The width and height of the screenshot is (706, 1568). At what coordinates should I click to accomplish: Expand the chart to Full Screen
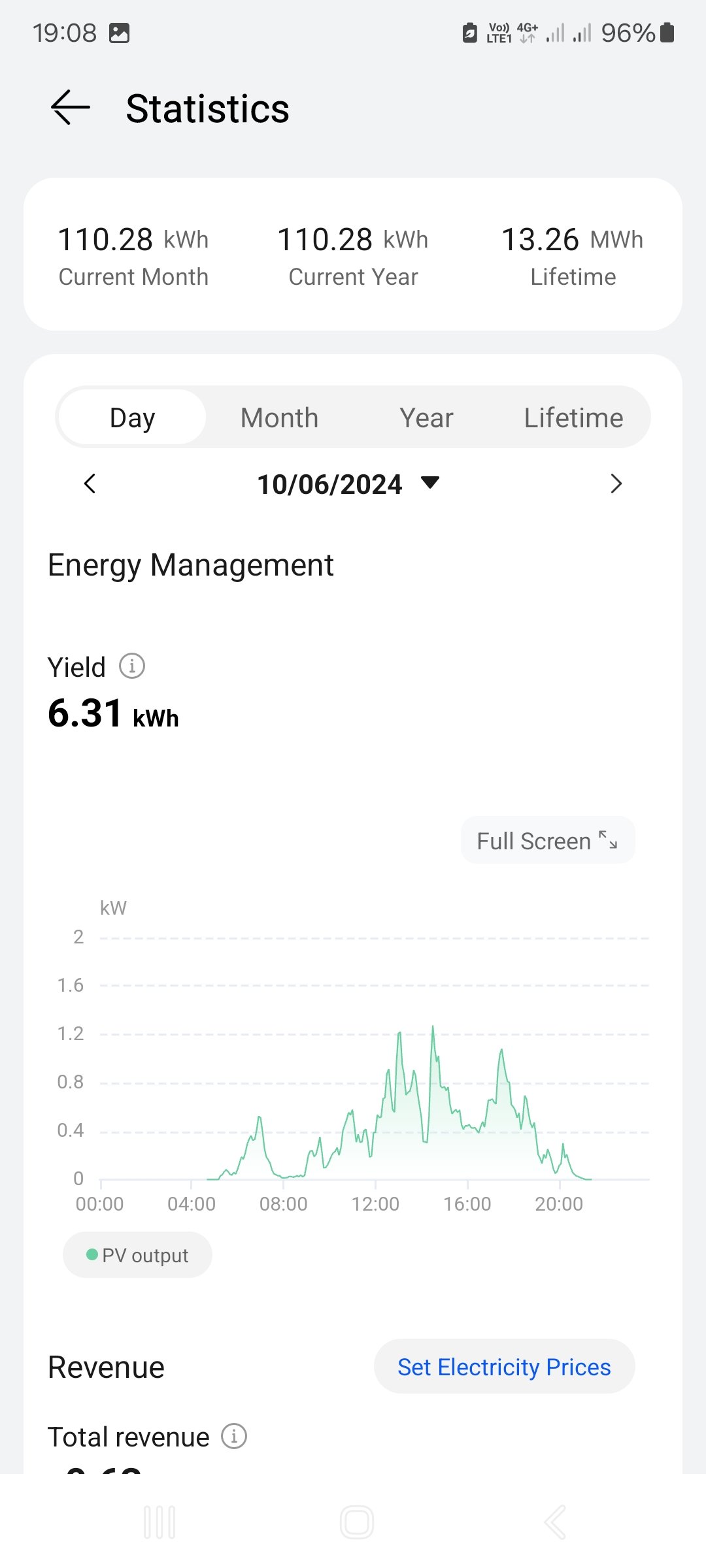pyautogui.click(x=547, y=841)
